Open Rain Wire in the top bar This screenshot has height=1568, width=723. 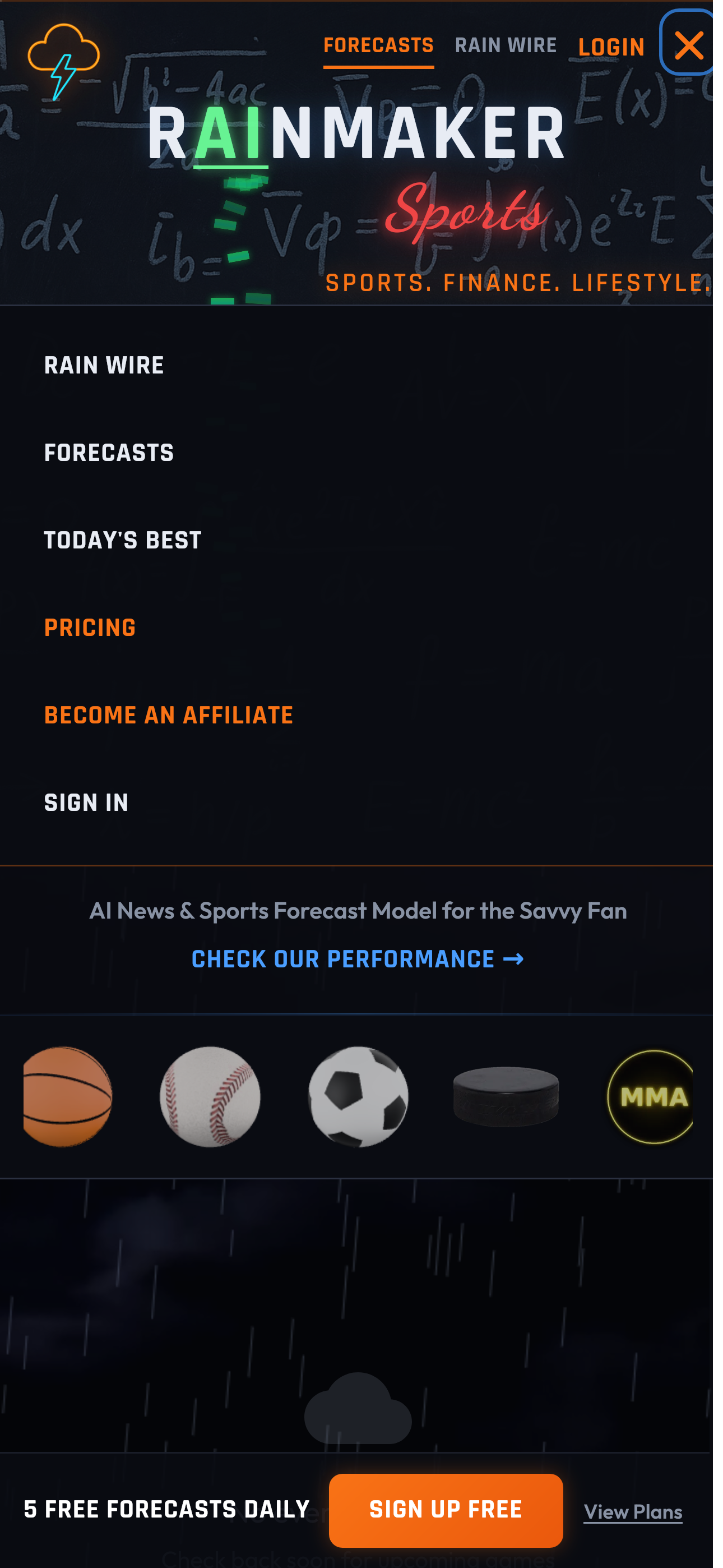tap(505, 45)
